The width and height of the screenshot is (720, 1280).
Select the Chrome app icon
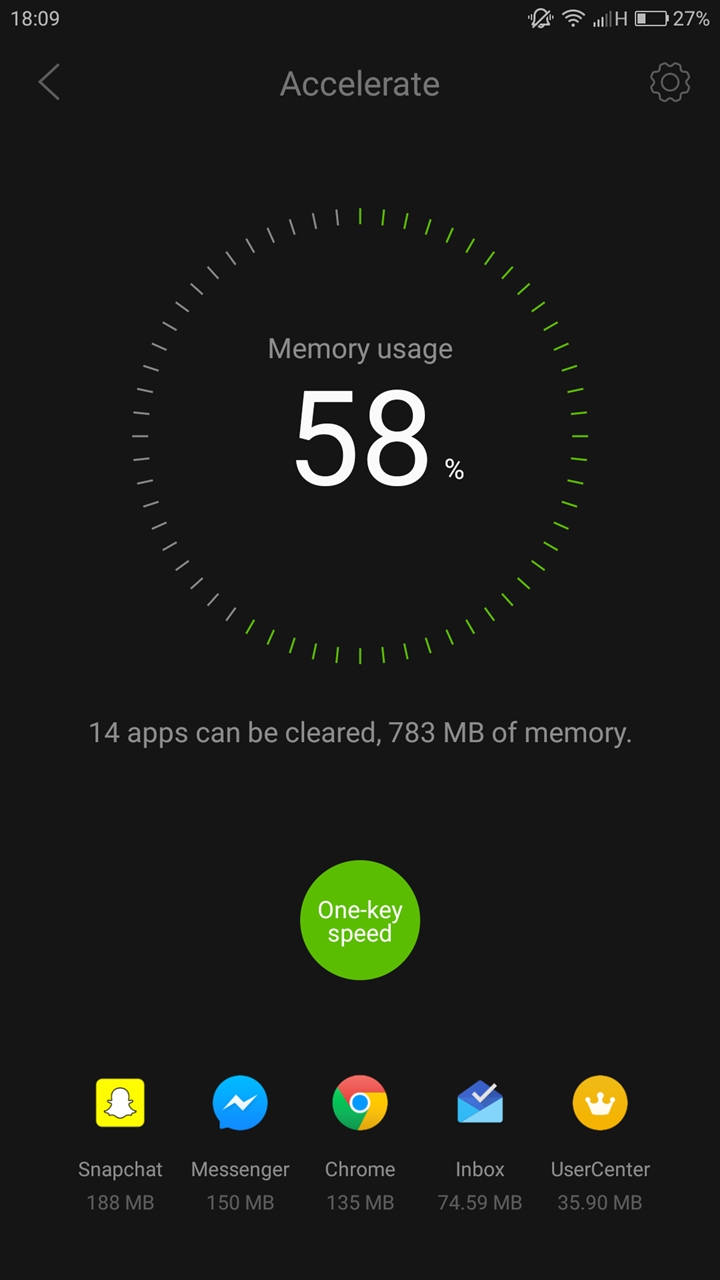click(x=360, y=1103)
